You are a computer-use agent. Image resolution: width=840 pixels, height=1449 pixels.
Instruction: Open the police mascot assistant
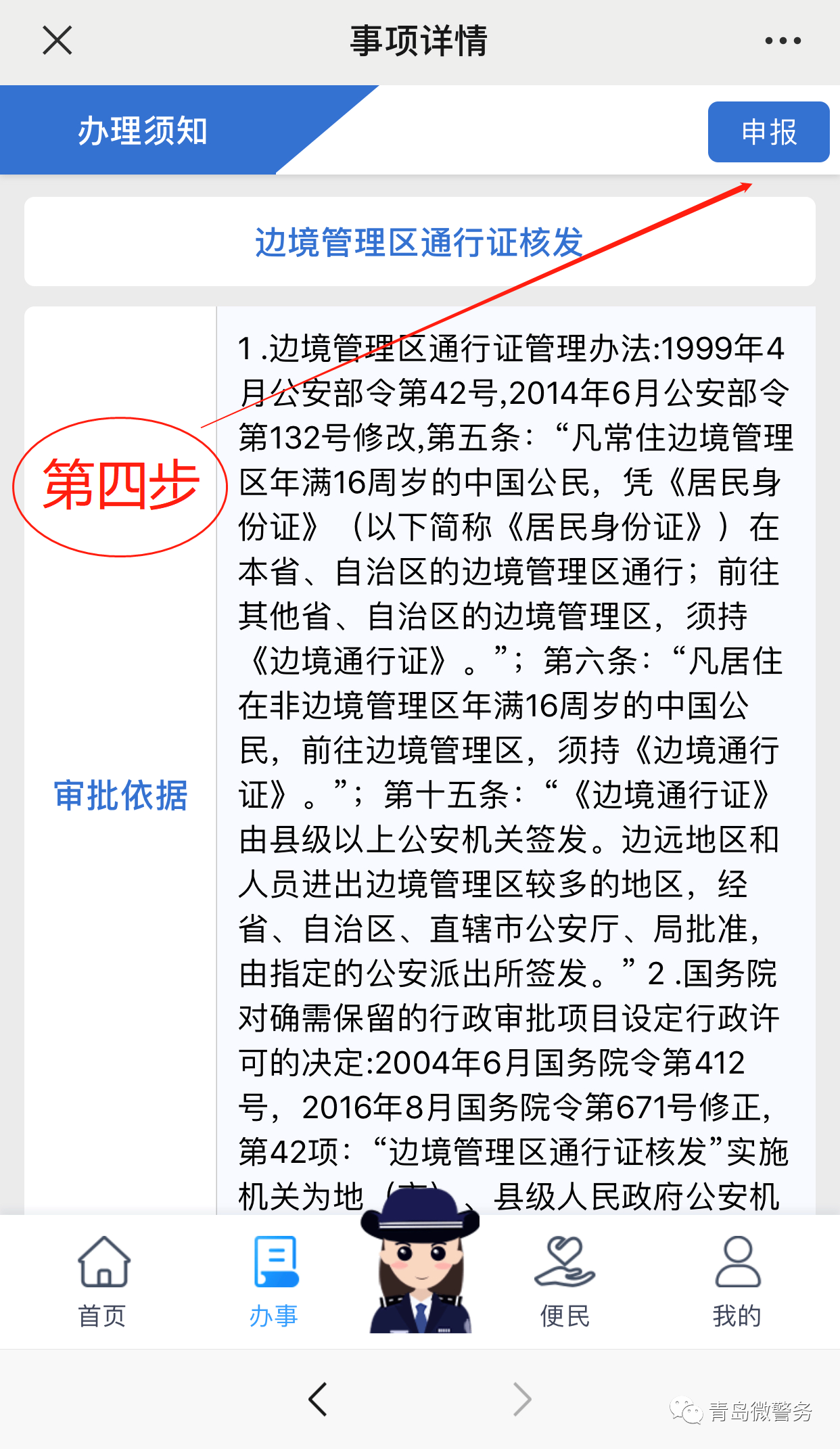point(420,1265)
